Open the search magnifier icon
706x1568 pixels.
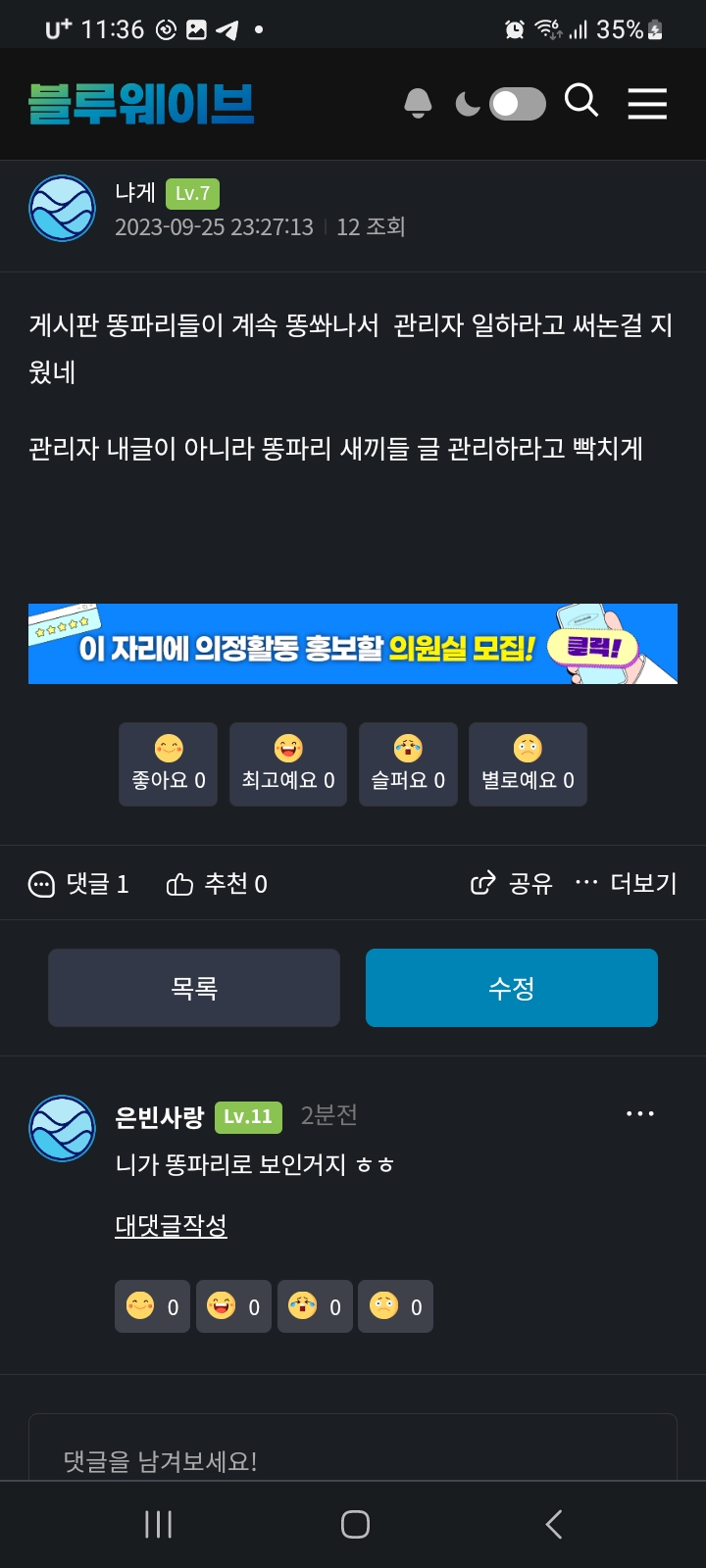(x=581, y=101)
